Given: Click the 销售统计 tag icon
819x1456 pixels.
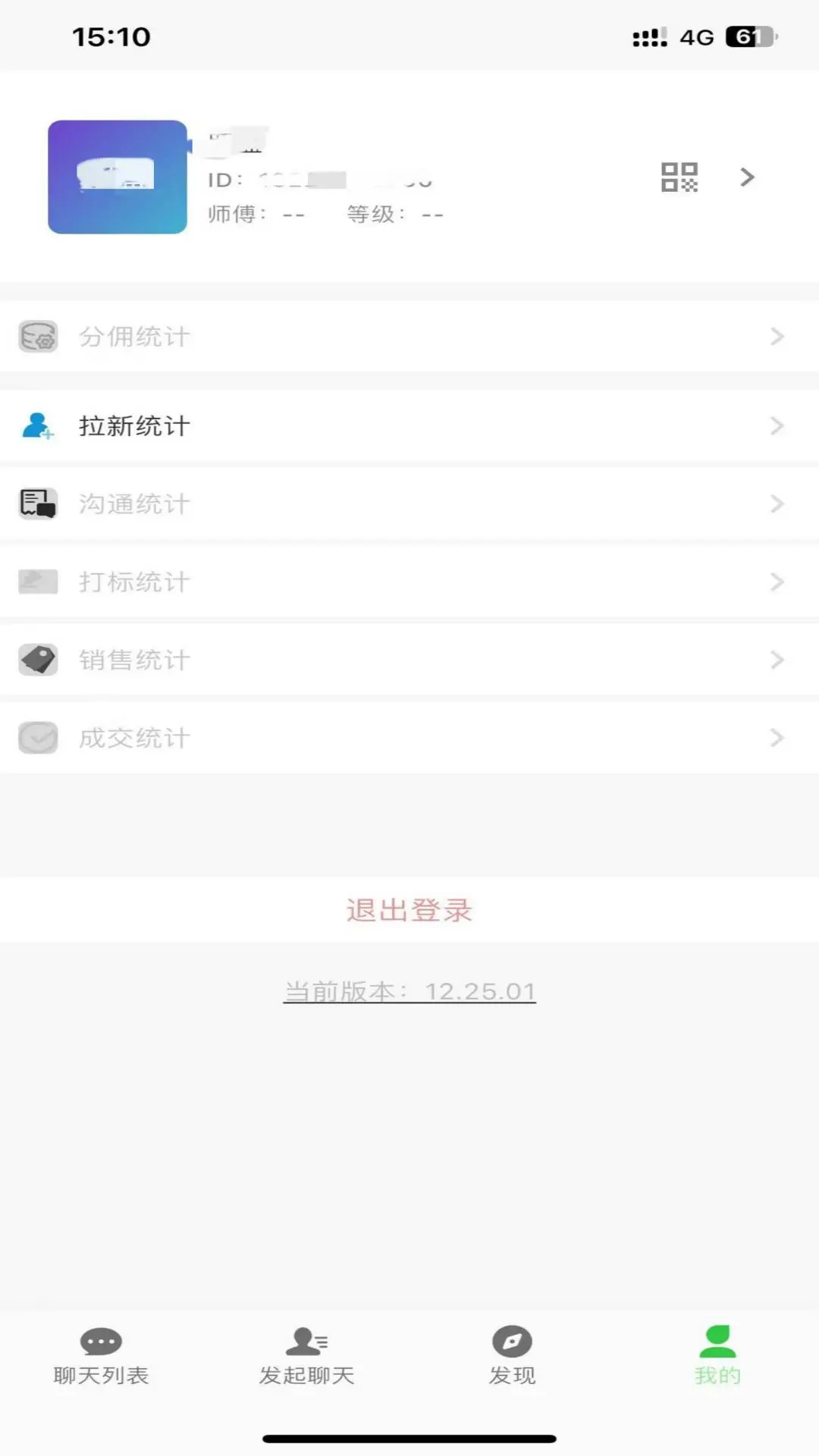Looking at the screenshot, I should pyautogui.click(x=36, y=659).
